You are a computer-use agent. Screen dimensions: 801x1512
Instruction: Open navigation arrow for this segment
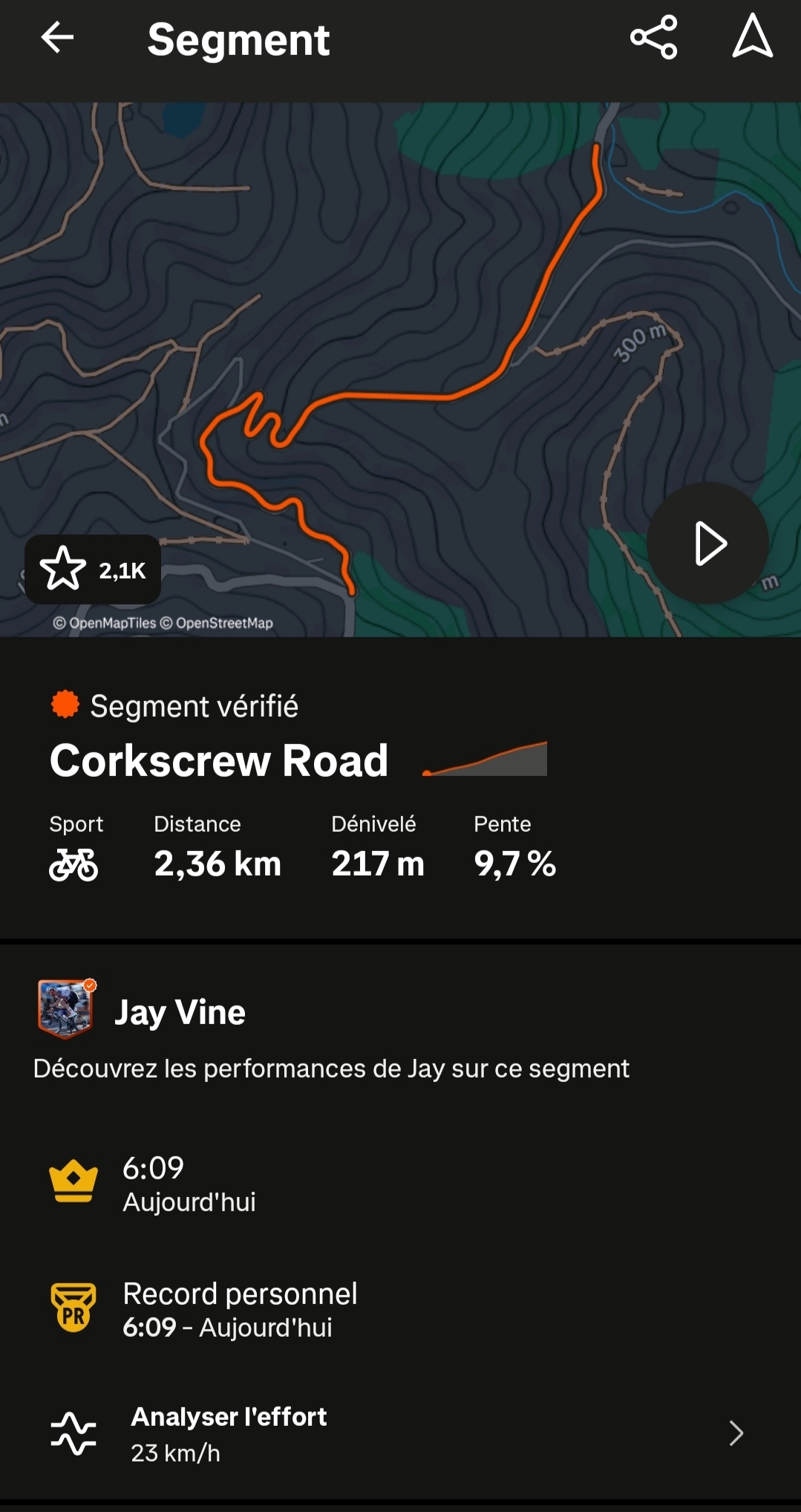752,37
